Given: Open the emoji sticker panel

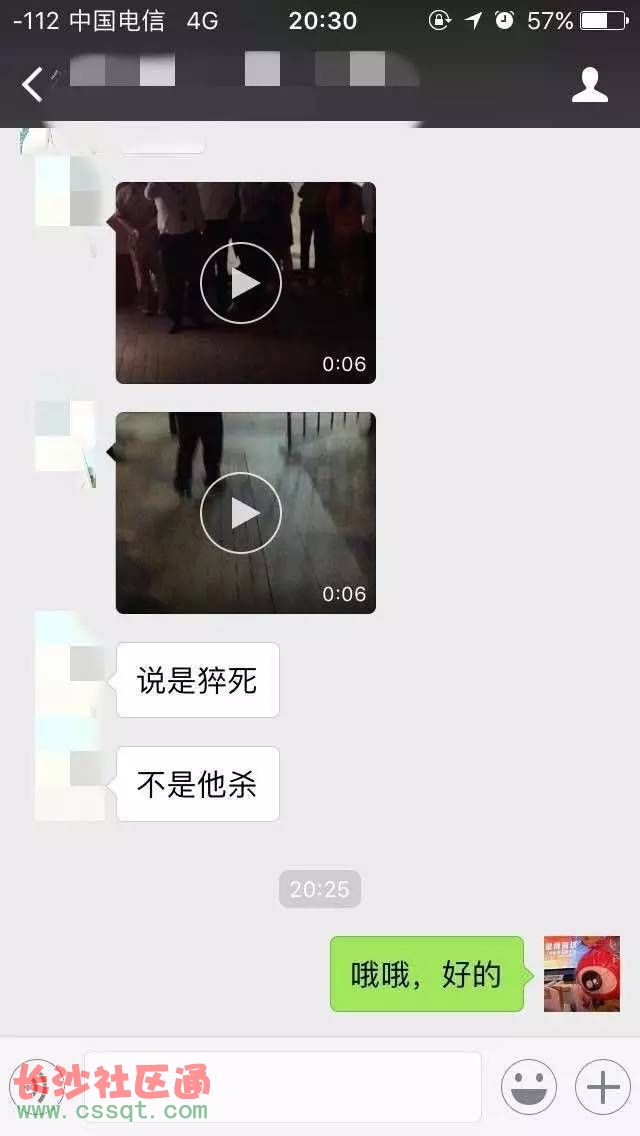Looking at the screenshot, I should click(x=528, y=1086).
